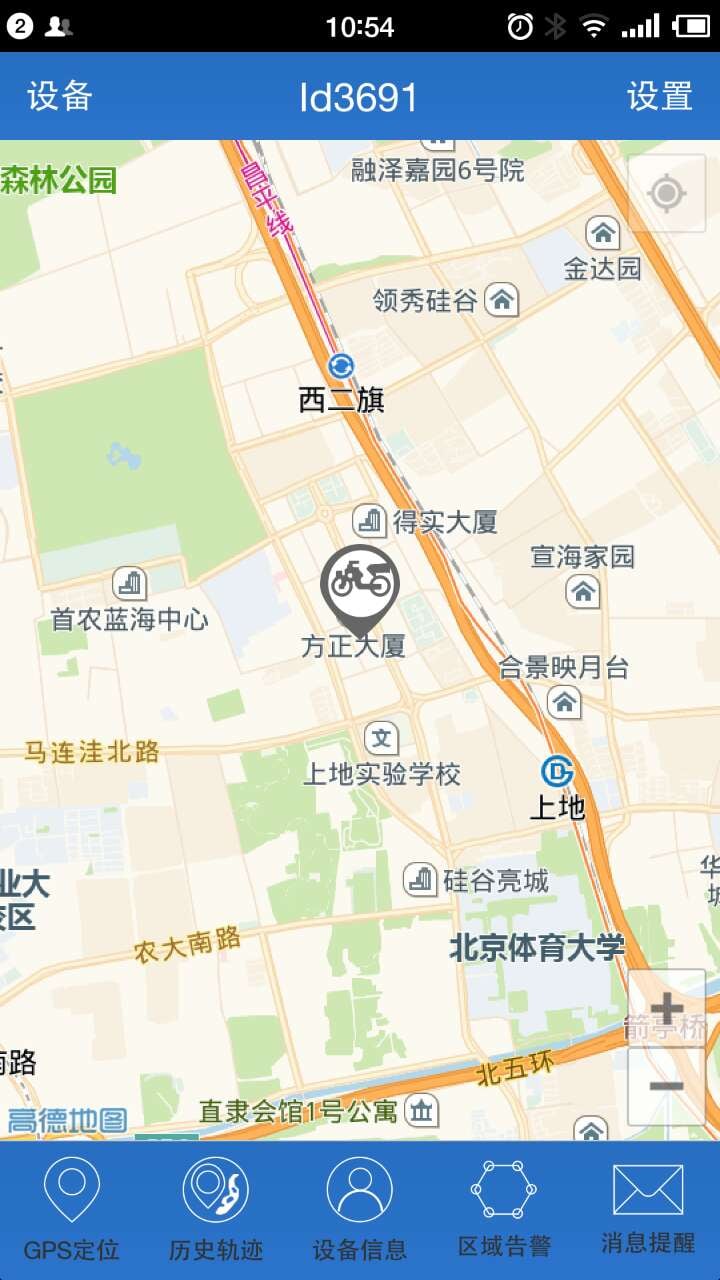Open 设备信息 device info tab
720x1280 pixels.
coord(360,1210)
